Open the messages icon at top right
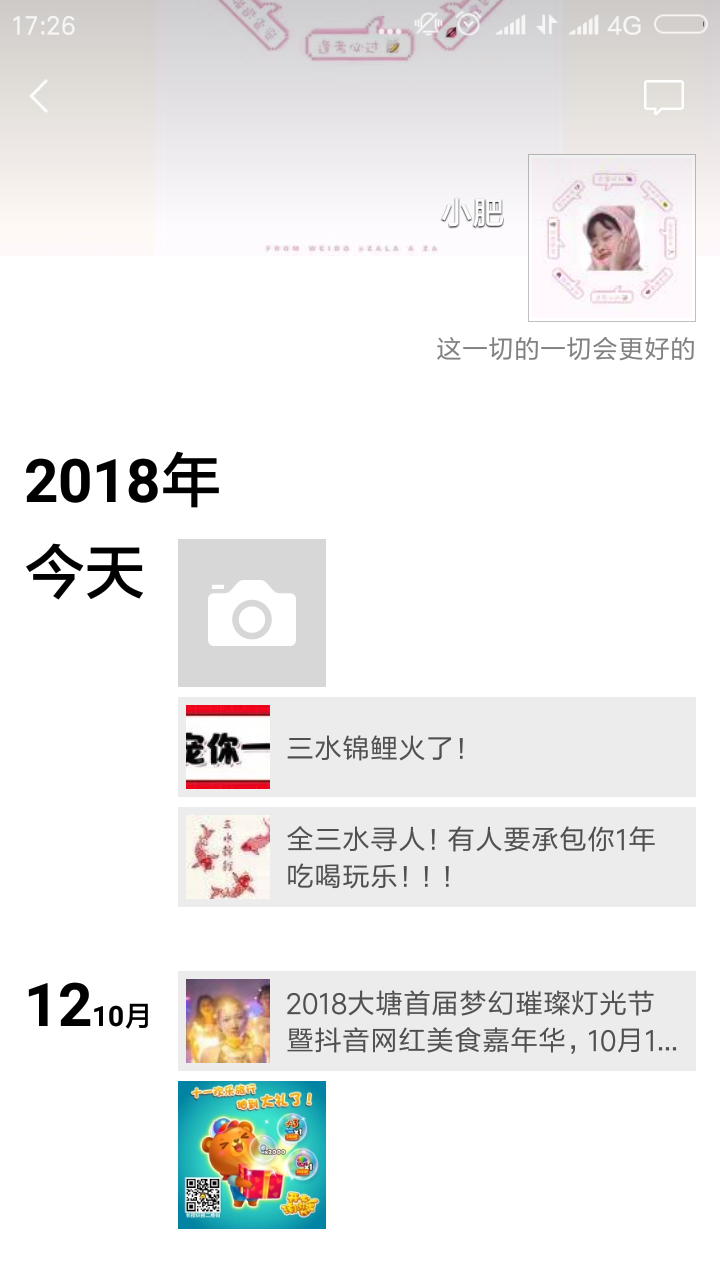Screen dimensions: 720x1280 [x=663, y=97]
